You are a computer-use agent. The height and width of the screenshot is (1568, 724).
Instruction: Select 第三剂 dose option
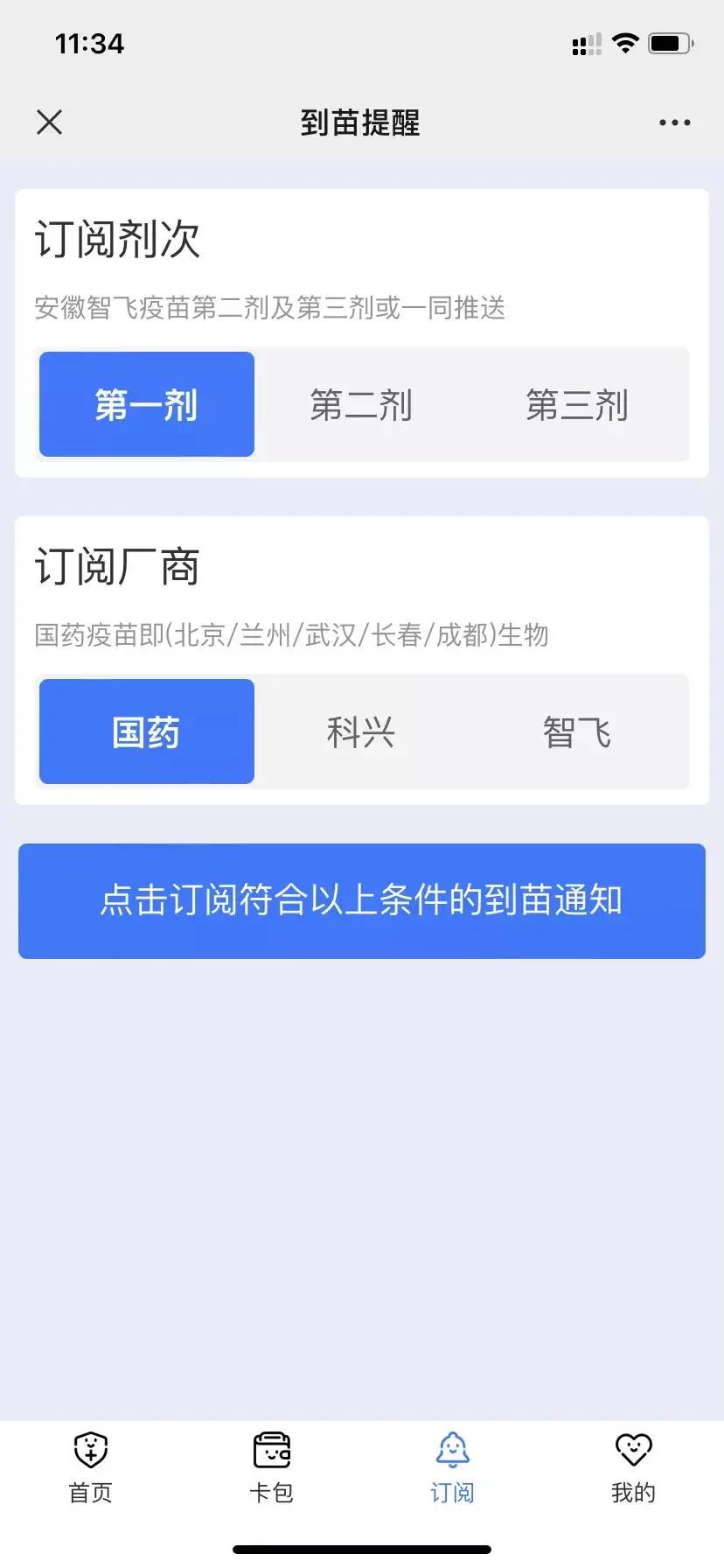point(578,404)
